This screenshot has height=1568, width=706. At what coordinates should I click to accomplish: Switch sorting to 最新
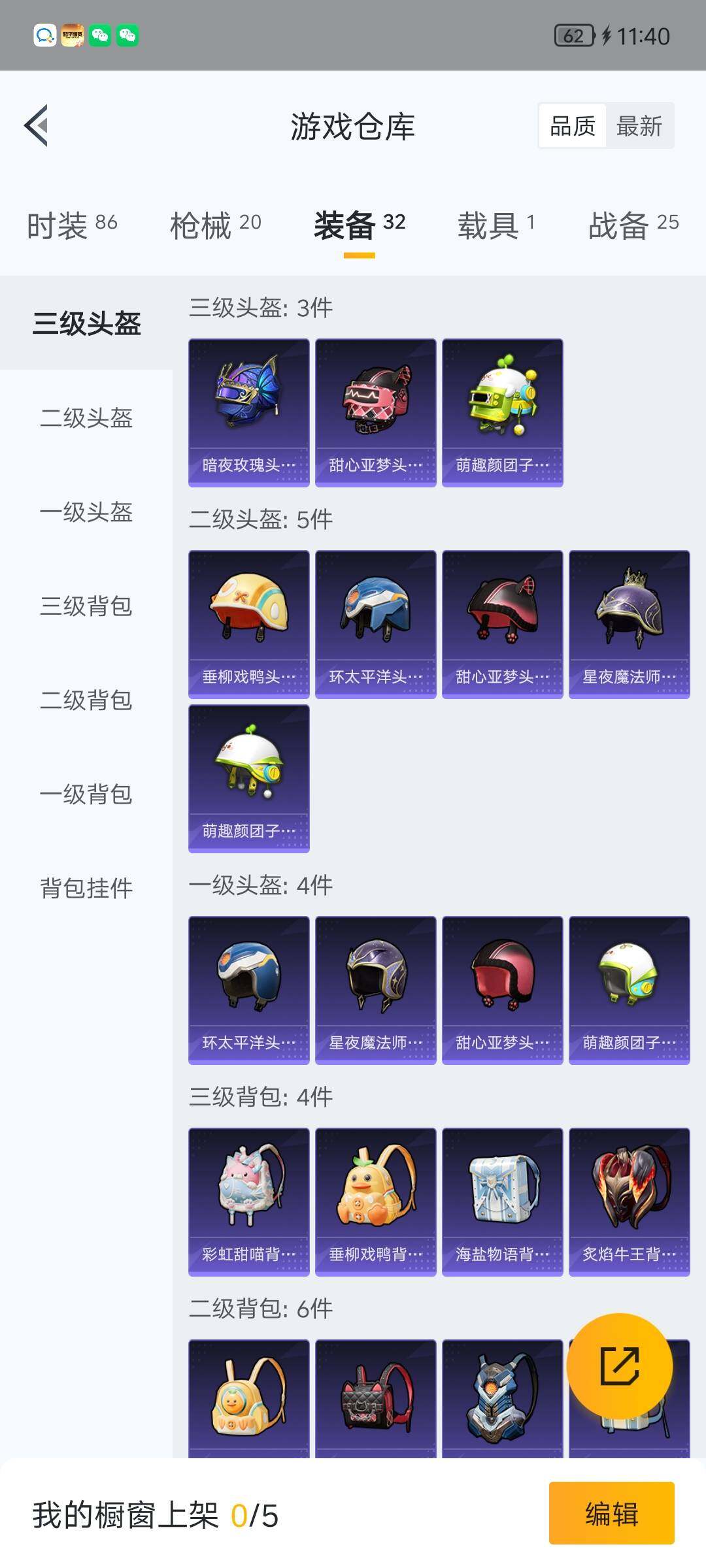point(639,126)
